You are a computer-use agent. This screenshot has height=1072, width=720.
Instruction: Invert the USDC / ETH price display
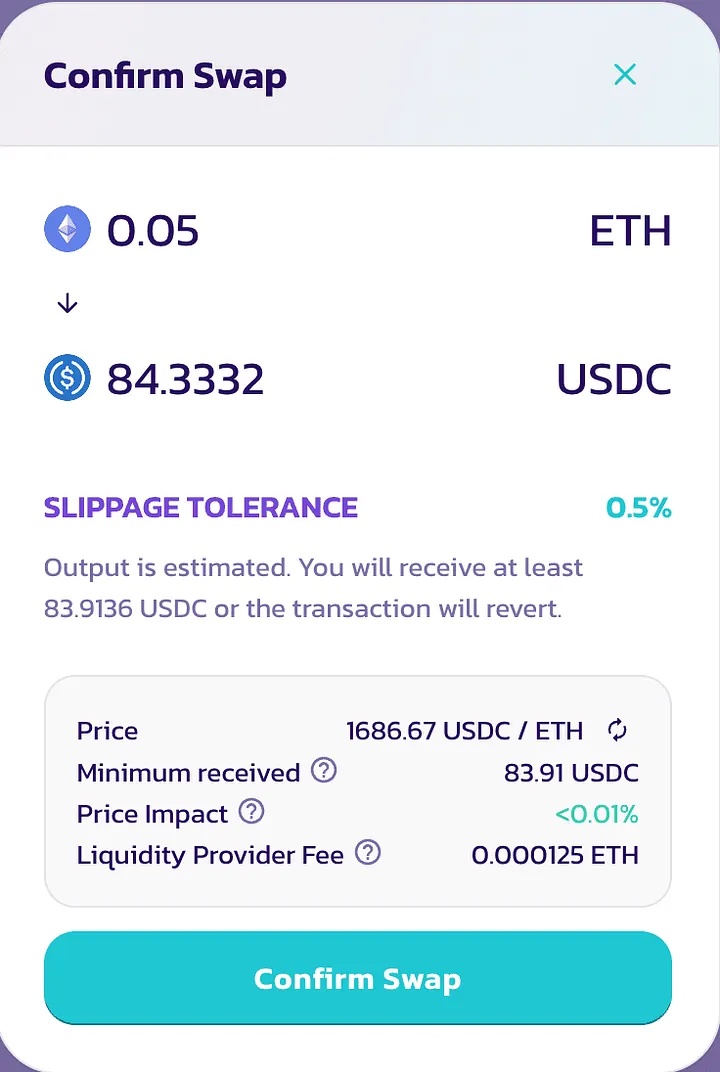click(618, 731)
